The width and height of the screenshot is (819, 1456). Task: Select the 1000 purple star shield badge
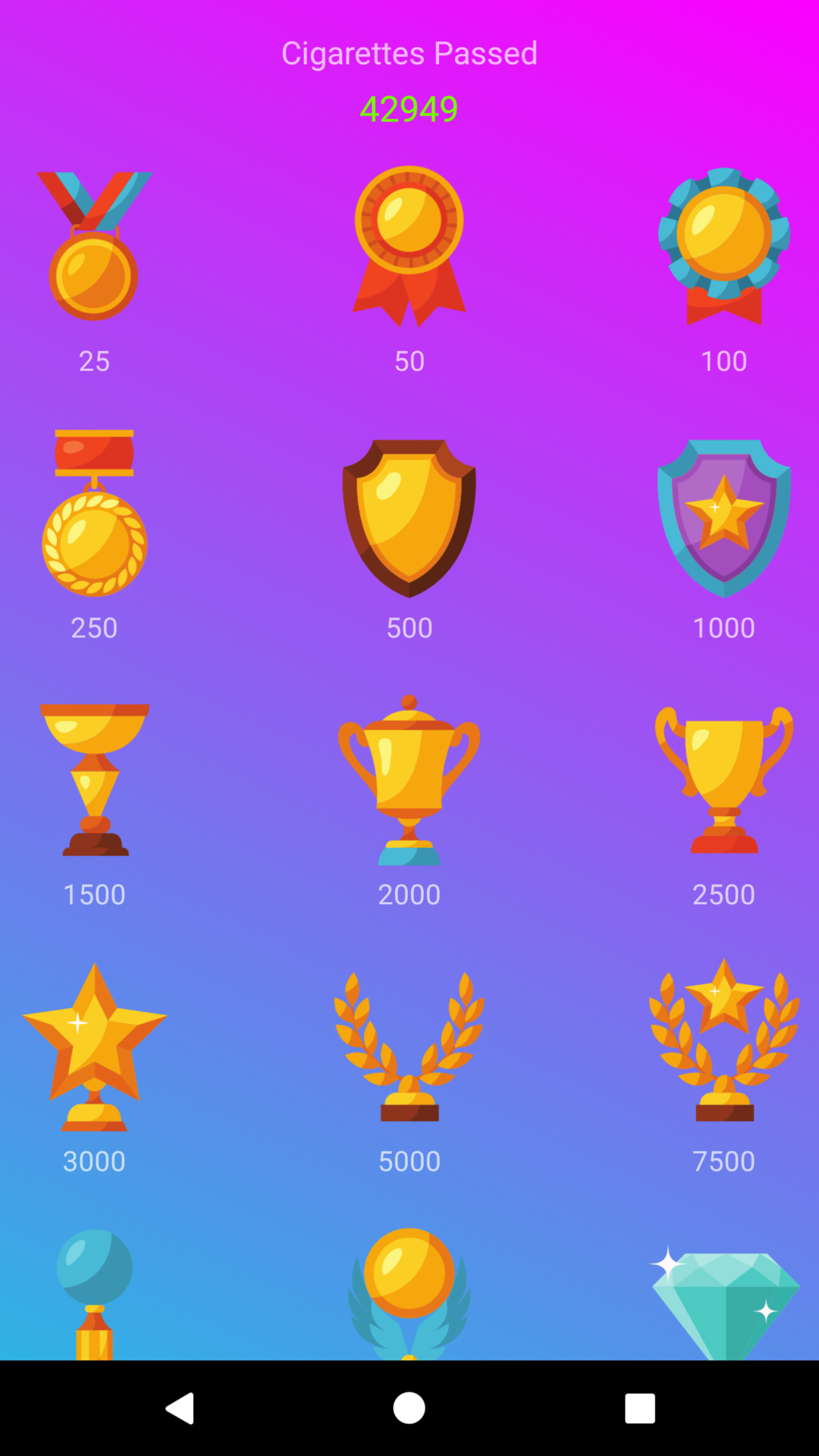[724, 518]
